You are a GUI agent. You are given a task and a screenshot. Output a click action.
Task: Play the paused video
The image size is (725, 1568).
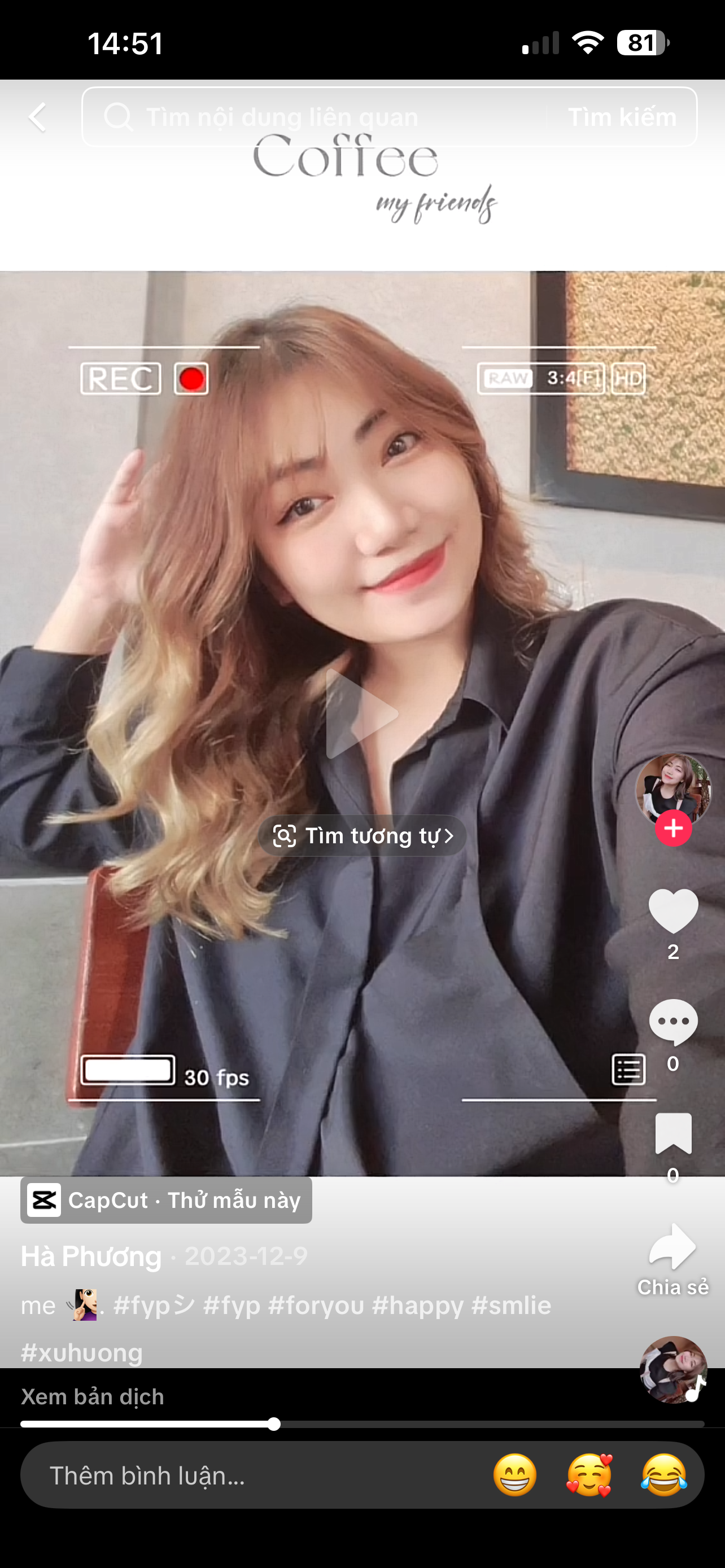point(361,713)
